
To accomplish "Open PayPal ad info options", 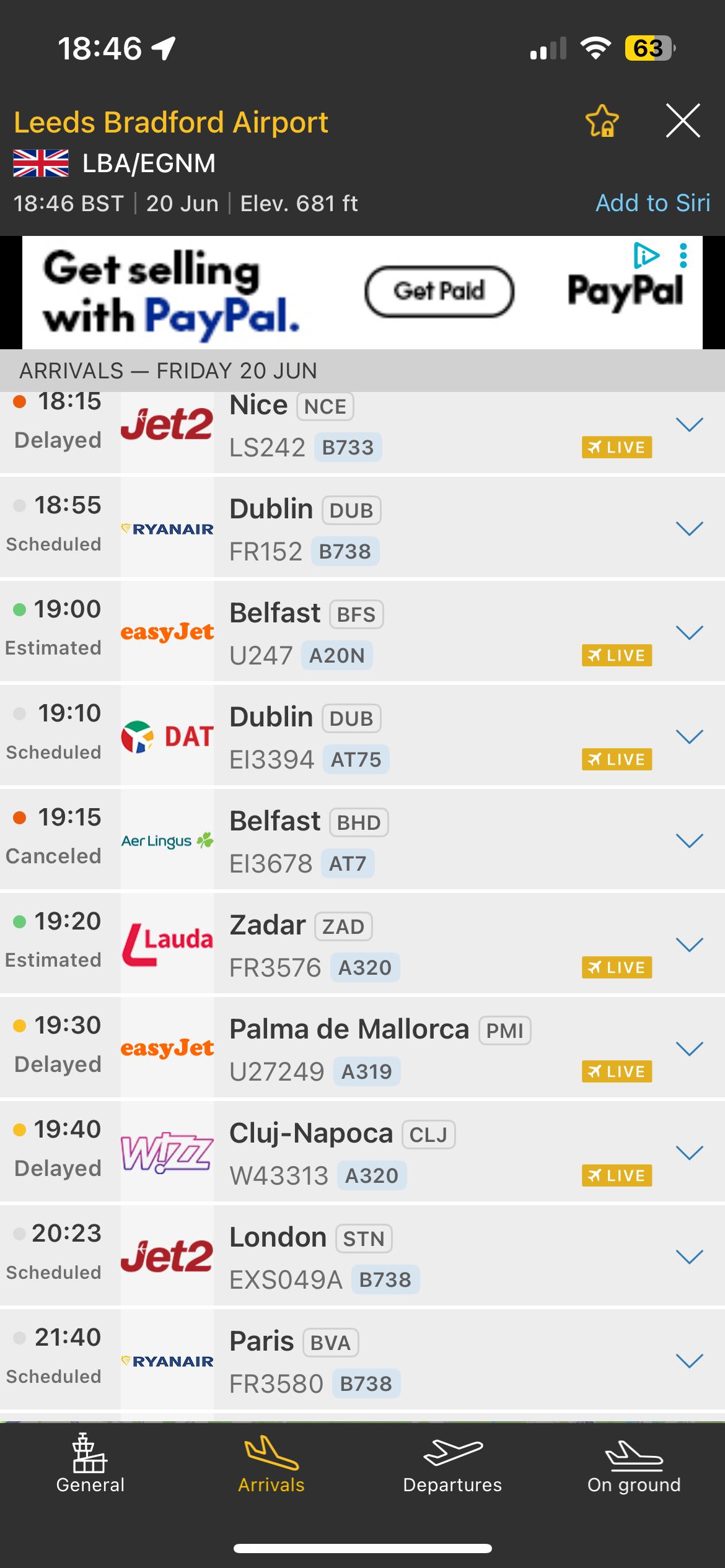I will 683,256.
